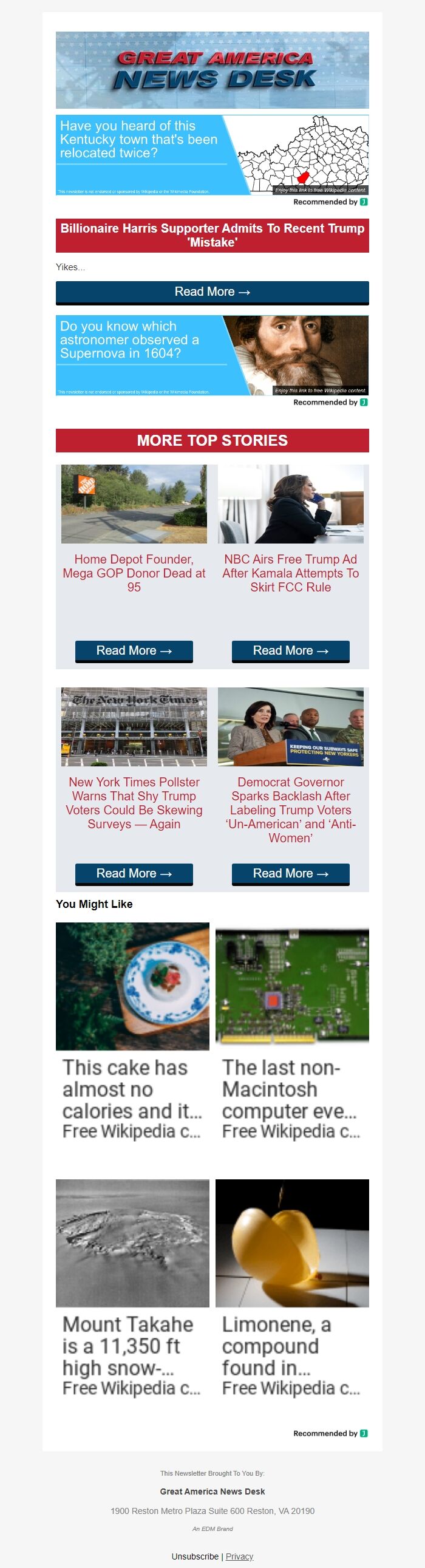
Task: Open the last non-Macintosh computer card
Action: pyautogui.click(x=291, y=1032)
